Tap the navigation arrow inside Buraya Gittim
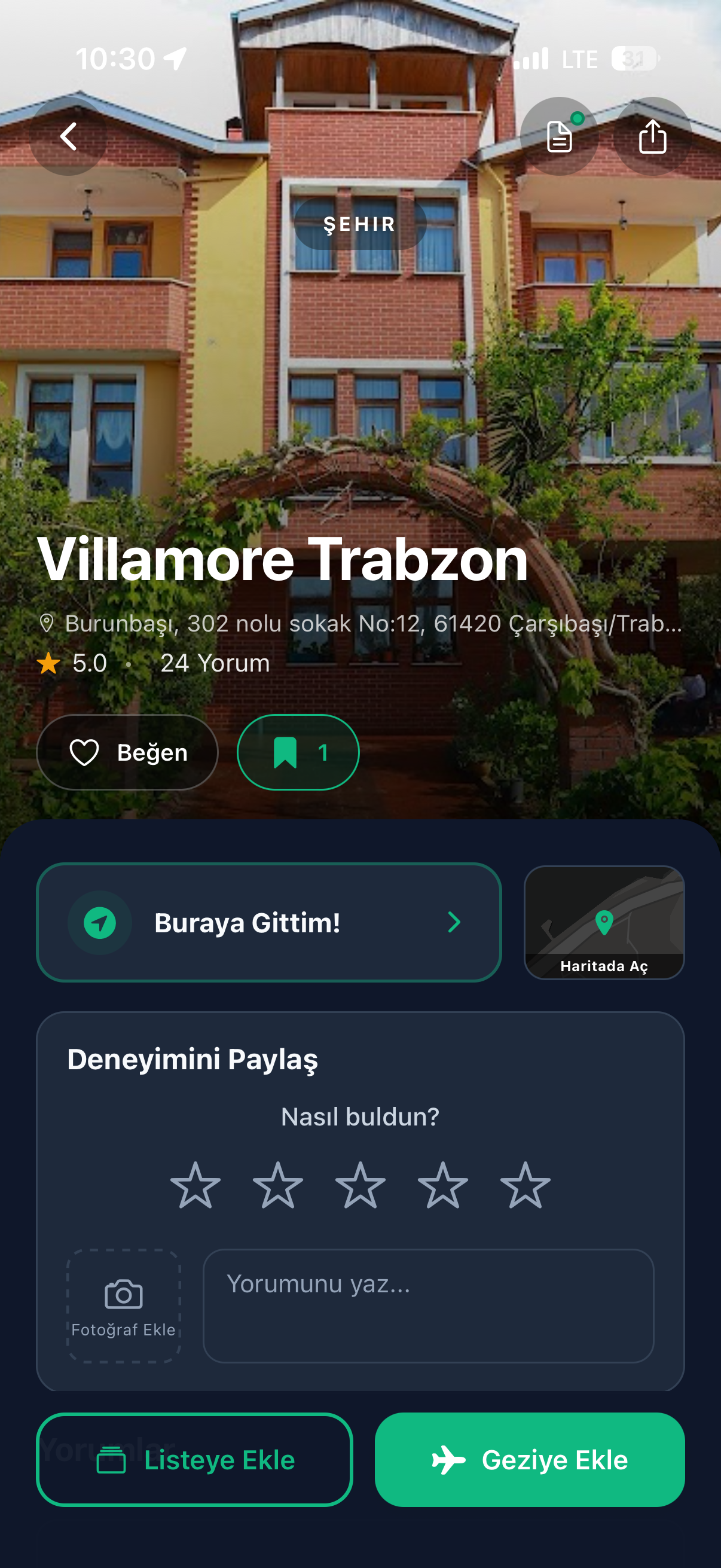Image resolution: width=721 pixels, height=1568 pixels. point(101,923)
